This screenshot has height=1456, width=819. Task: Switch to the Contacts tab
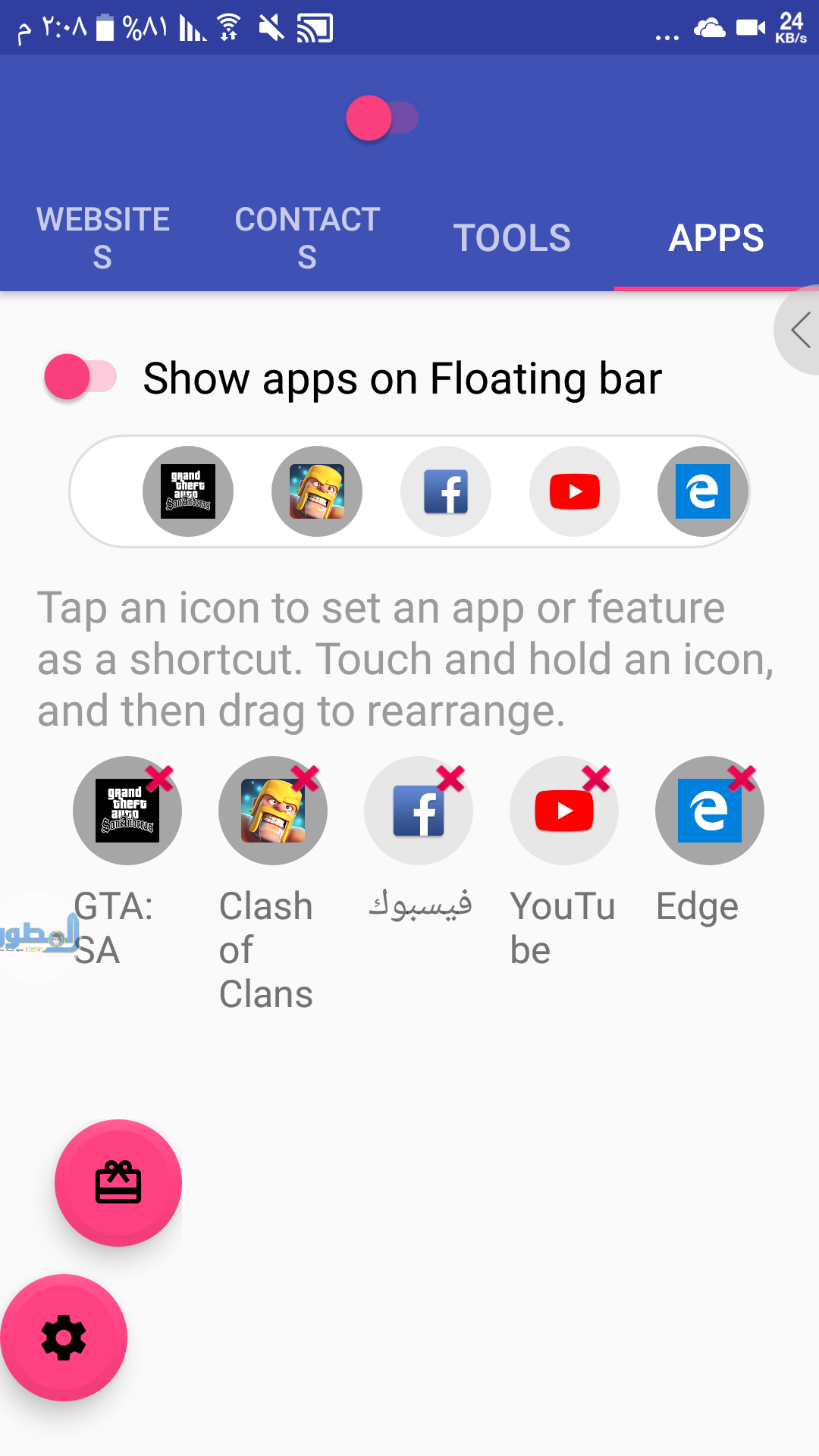tap(307, 237)
